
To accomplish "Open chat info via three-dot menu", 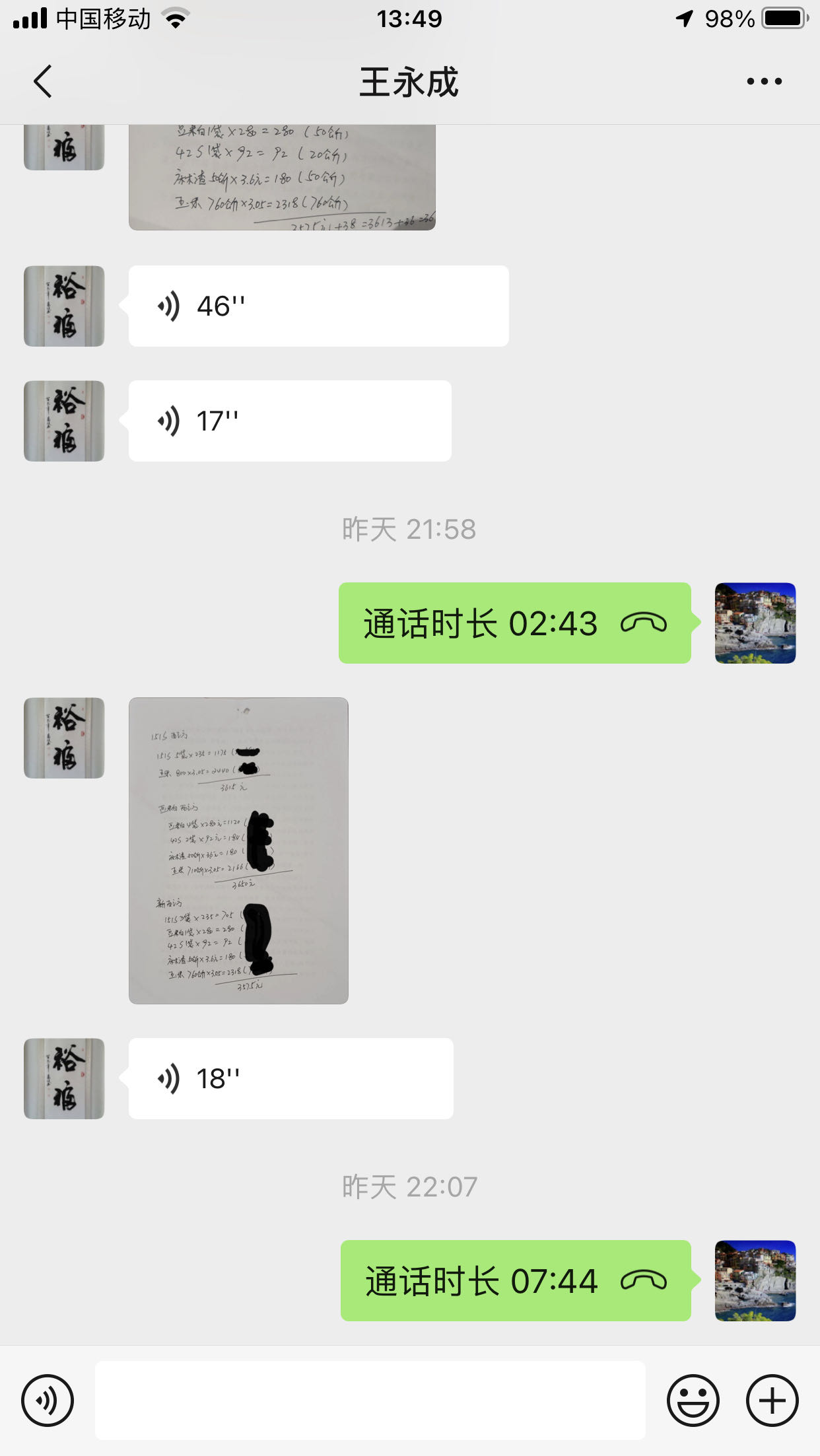I will [764, 82].
